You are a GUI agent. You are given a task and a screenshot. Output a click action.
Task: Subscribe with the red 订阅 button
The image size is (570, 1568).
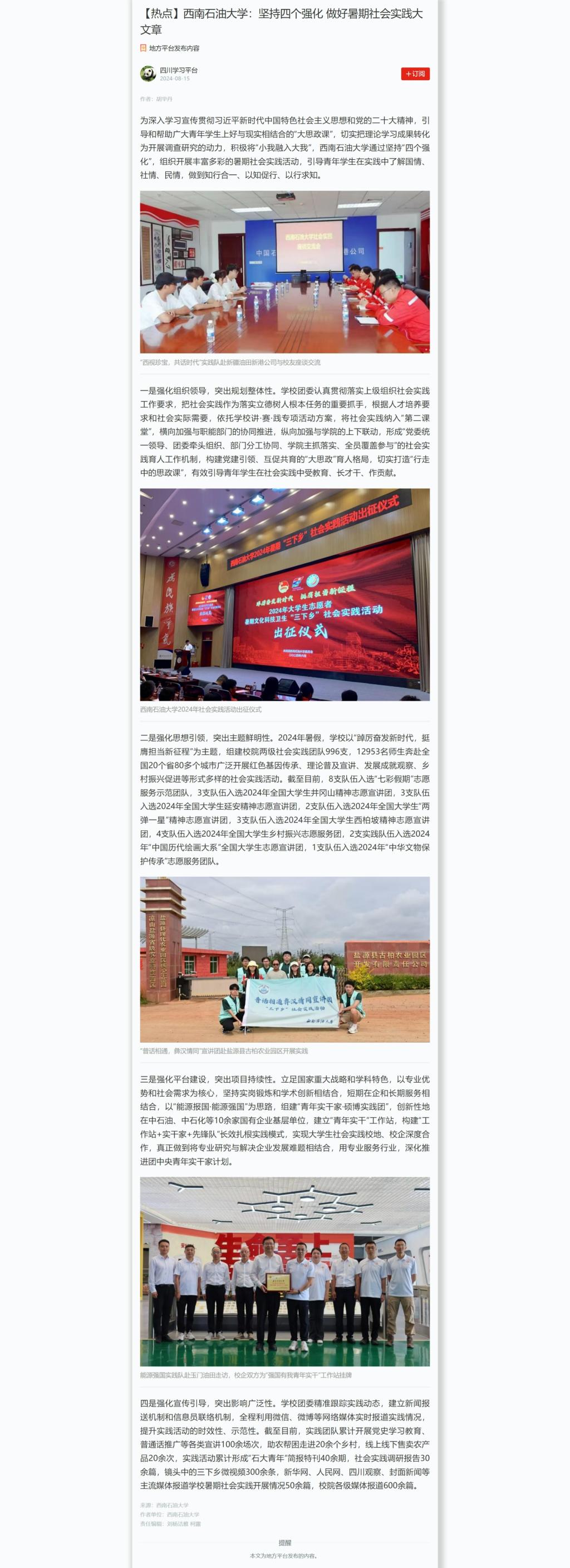point(415,73)
